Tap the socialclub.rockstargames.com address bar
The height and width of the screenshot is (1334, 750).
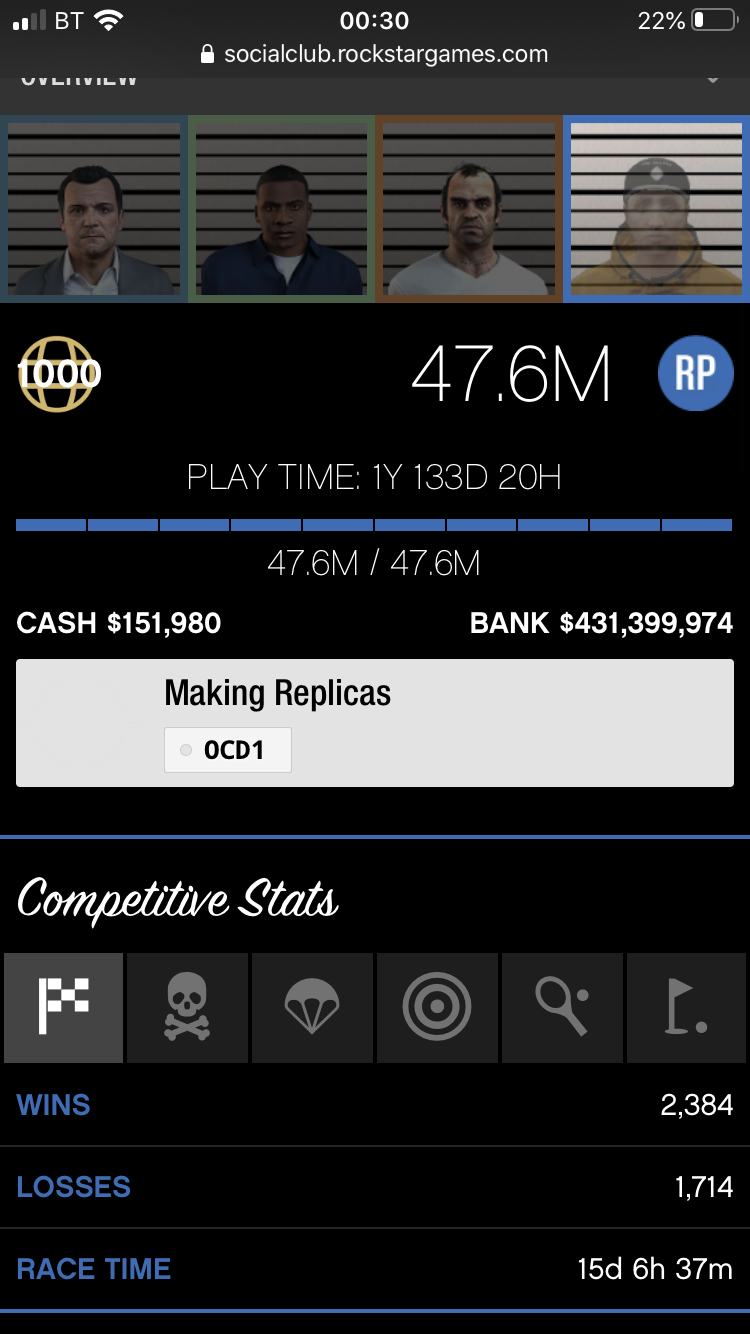pos(375,54)
